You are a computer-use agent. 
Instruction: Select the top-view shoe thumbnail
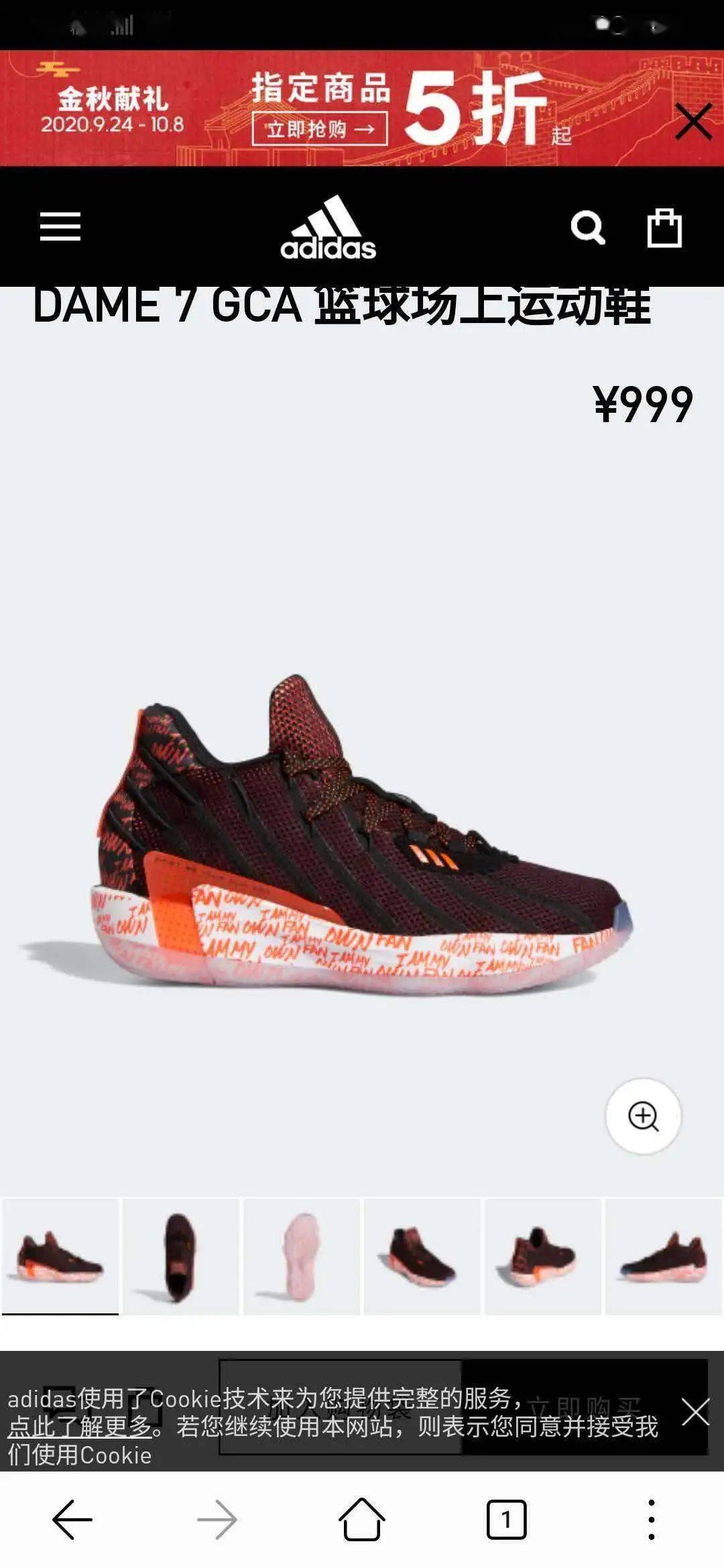point(181,1257)
